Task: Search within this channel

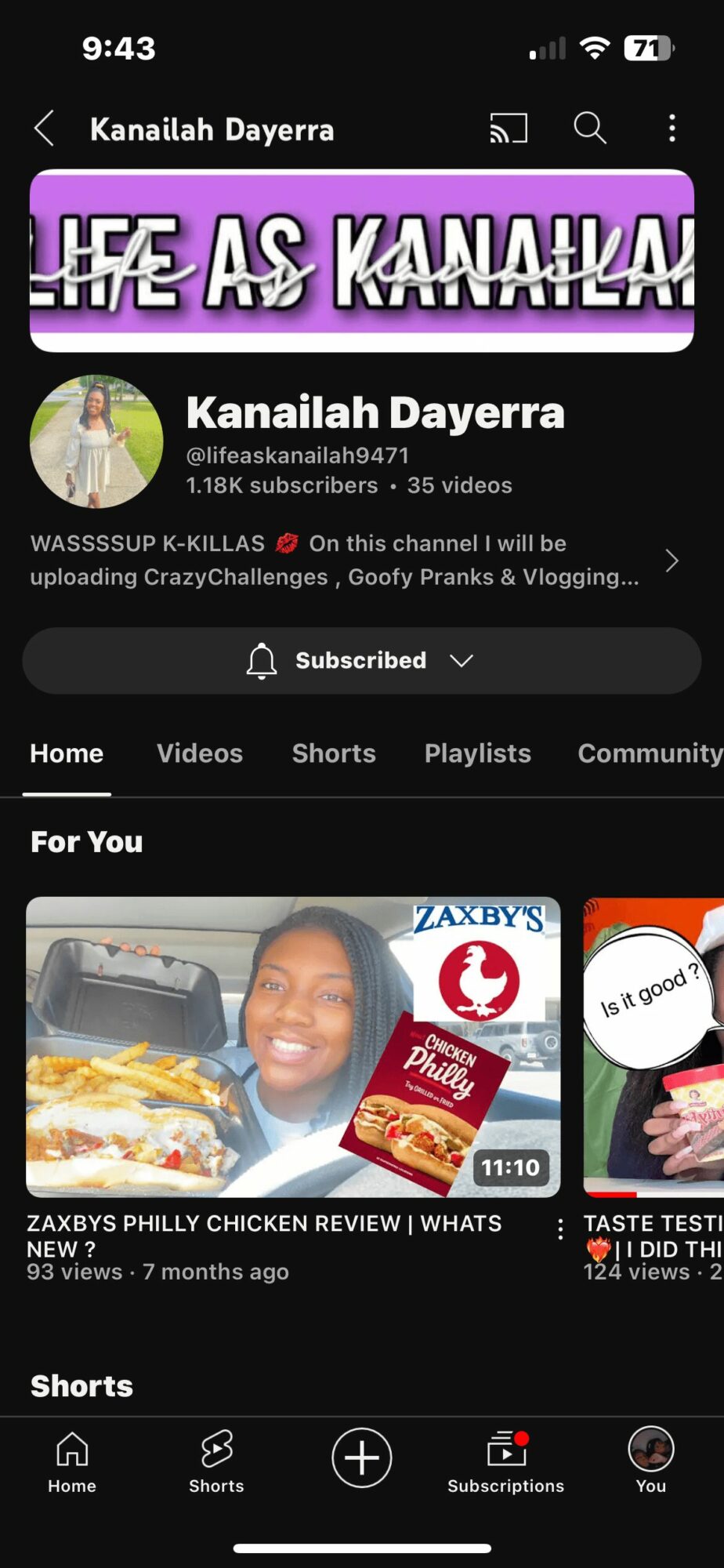Action: [590, 128]
